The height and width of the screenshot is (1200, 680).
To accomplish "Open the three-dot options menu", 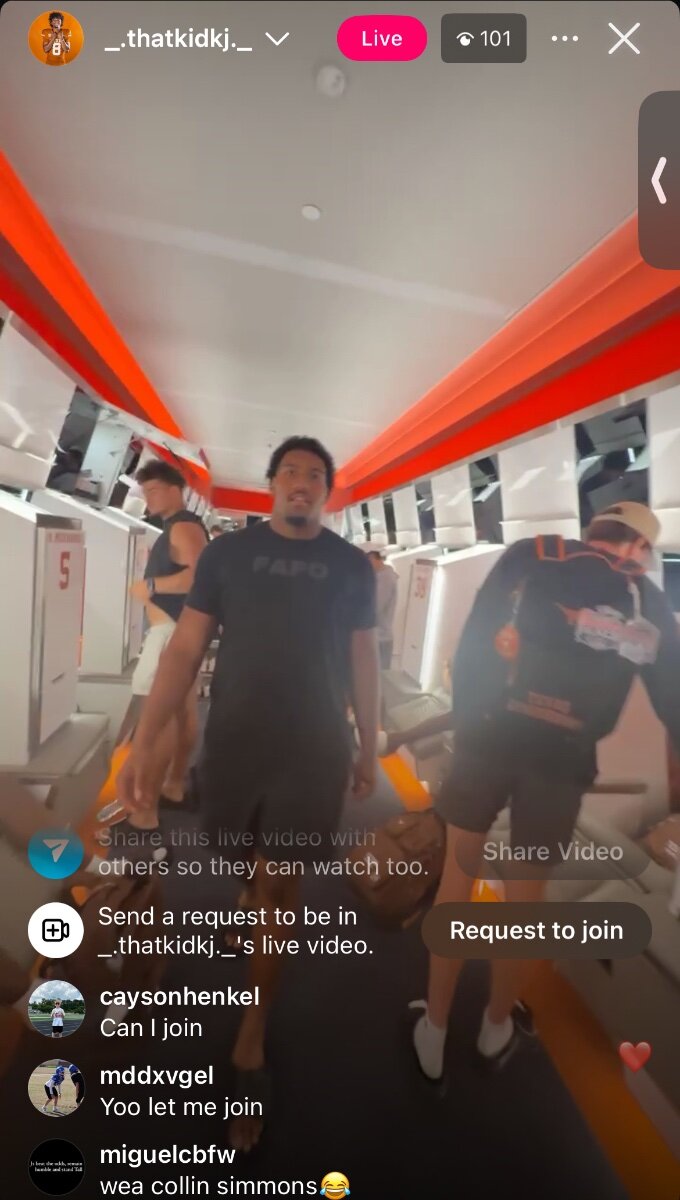I will pyautogui.click(x=565, y=39).
